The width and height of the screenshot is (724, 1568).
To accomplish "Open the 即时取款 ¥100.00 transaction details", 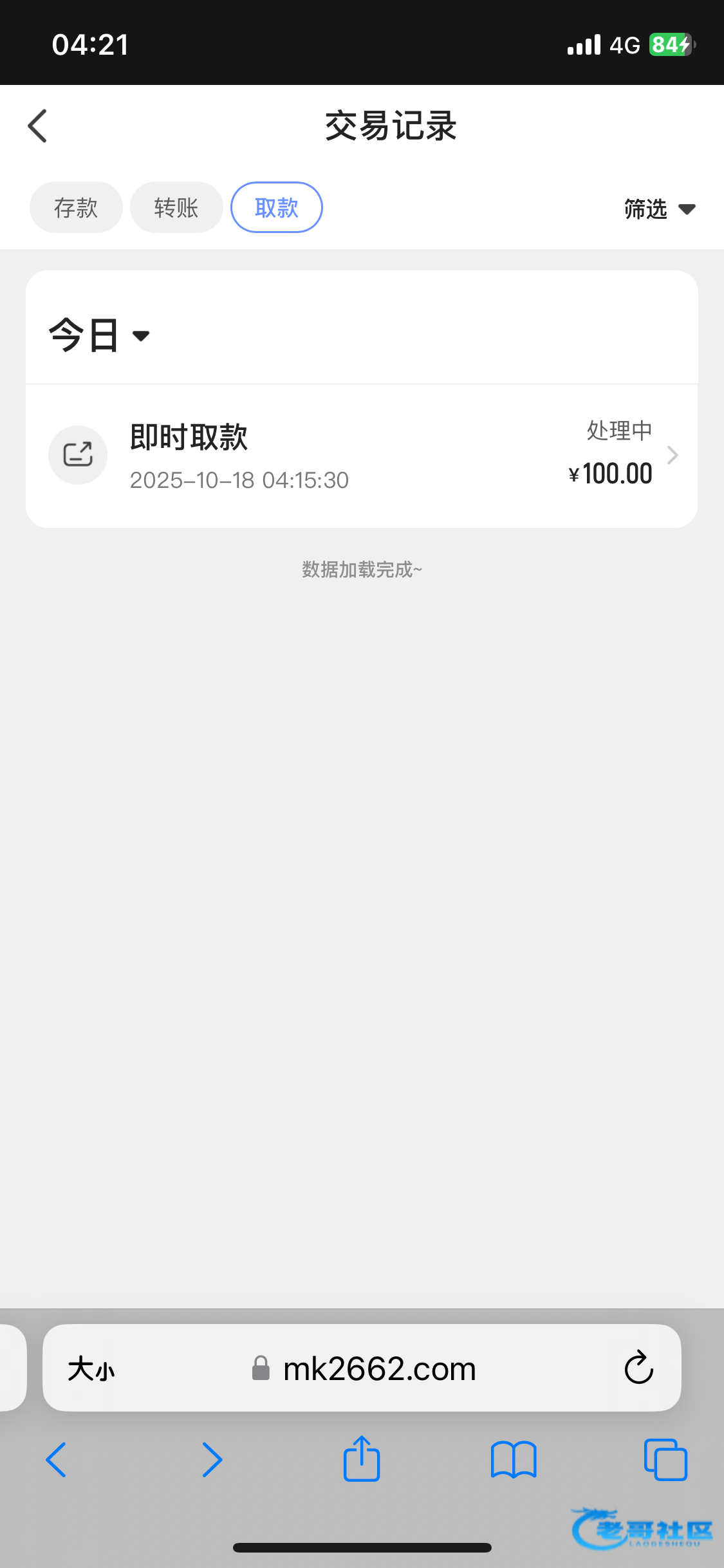I will 362,456.
